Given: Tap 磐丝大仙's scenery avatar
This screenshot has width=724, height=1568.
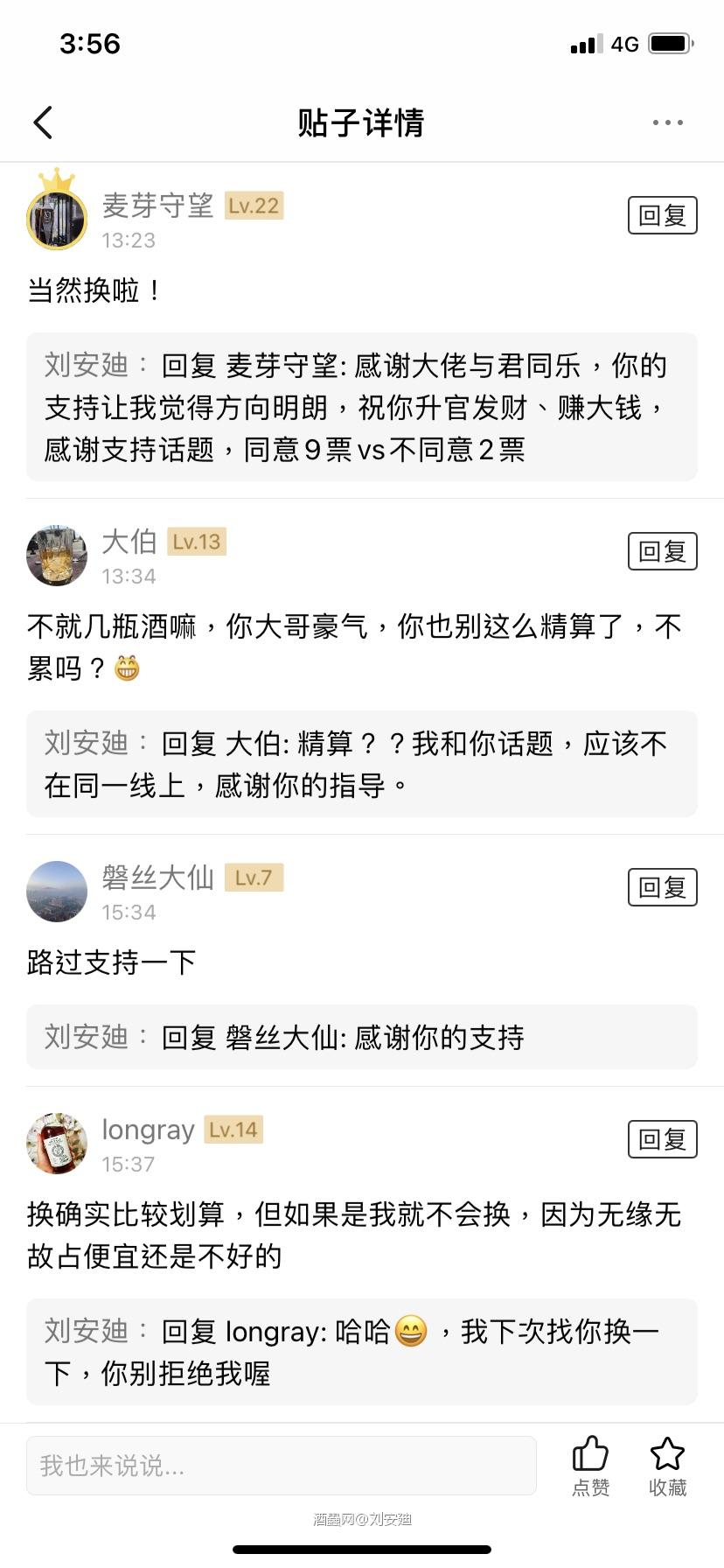Looking at the screenshot, I should 56,892.
